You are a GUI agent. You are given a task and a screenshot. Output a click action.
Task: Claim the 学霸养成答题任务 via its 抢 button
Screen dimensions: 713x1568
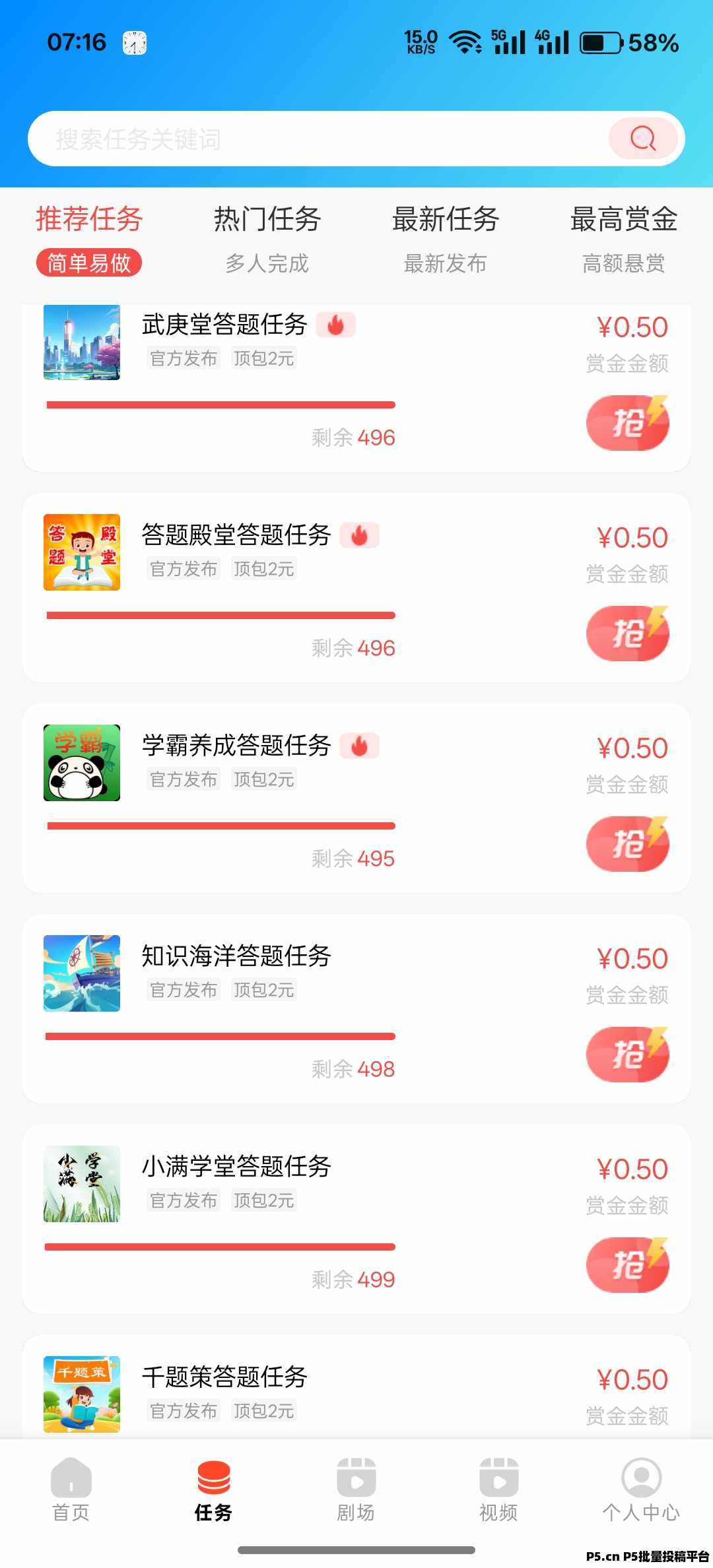(x=627, y=844)
